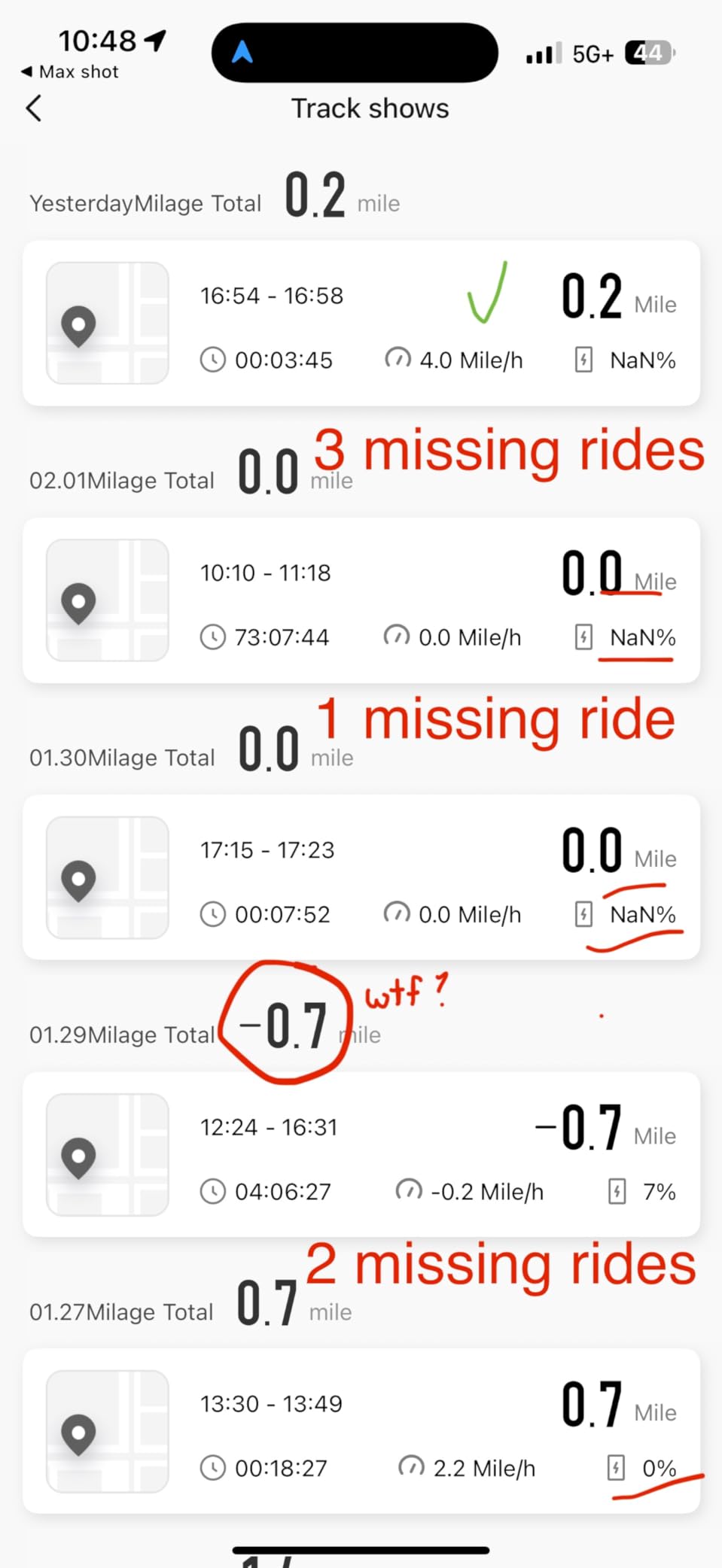The image size is (722, 1568).
Task: Open the map thumbnail for the 12:24 ride
Action: pyautogui.click(x=107, y=1156)
